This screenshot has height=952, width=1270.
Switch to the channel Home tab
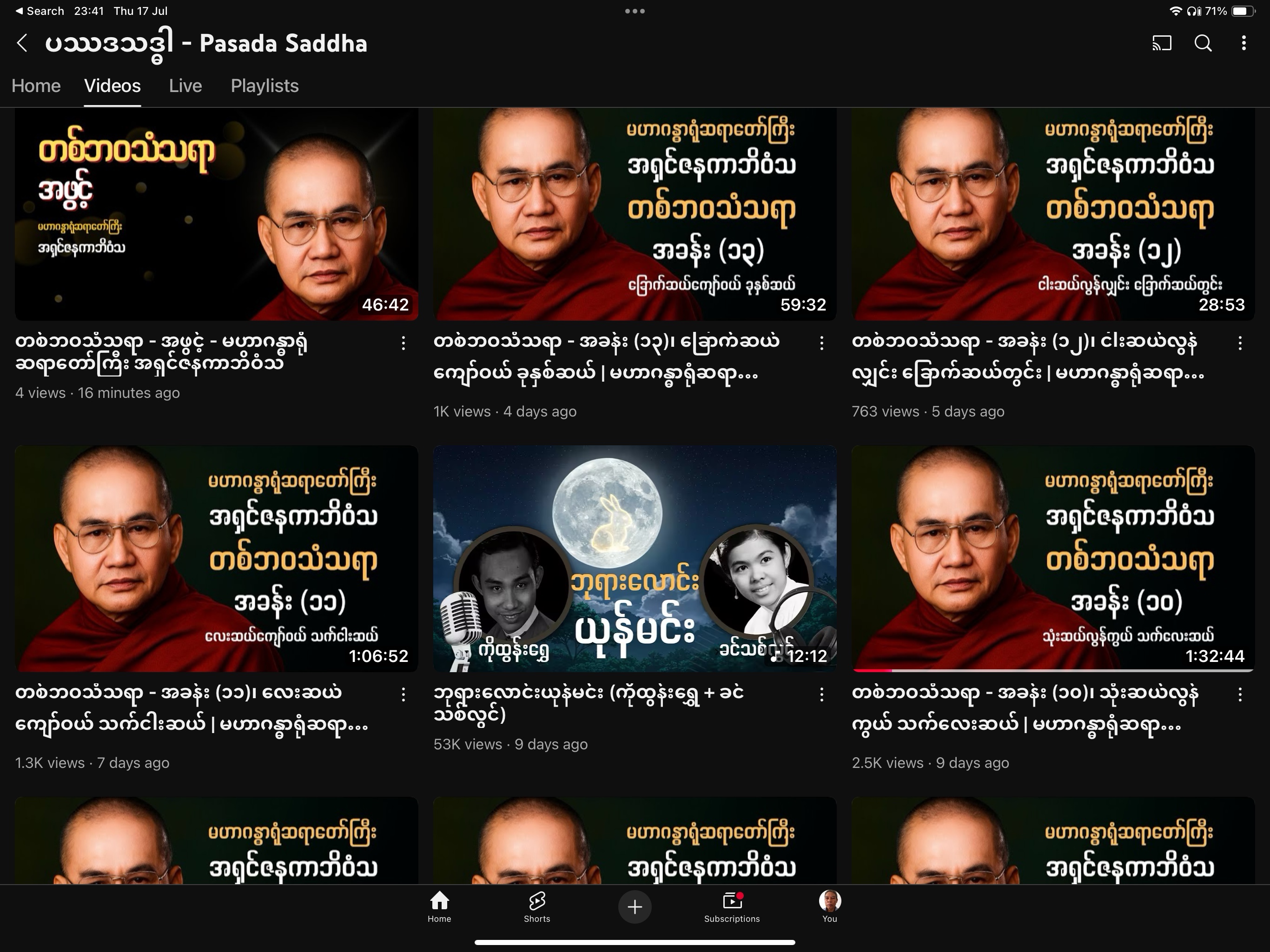pyautogui.click(x=36, y=86)
